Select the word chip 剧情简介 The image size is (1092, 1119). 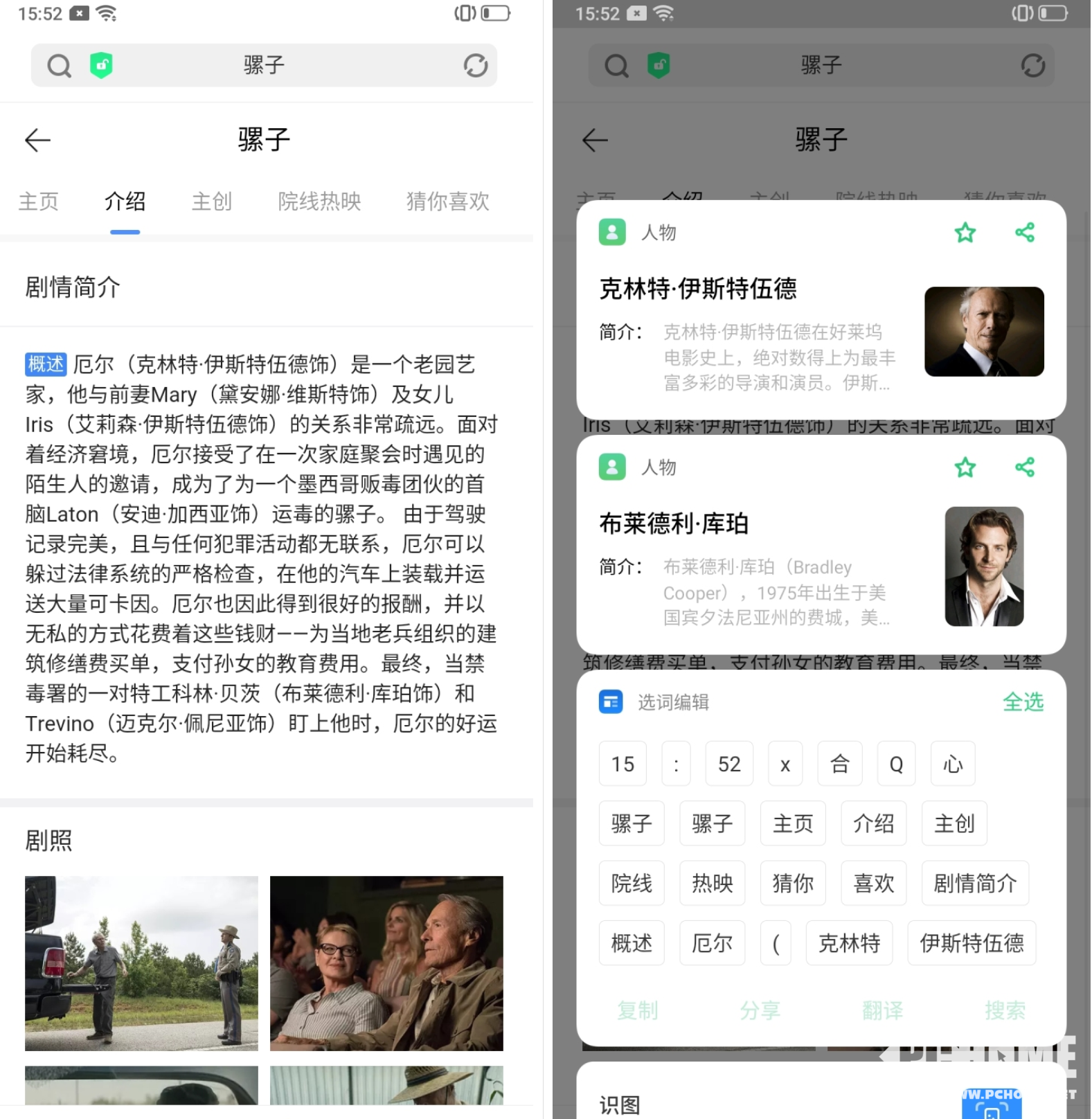[x=974, y=883]
